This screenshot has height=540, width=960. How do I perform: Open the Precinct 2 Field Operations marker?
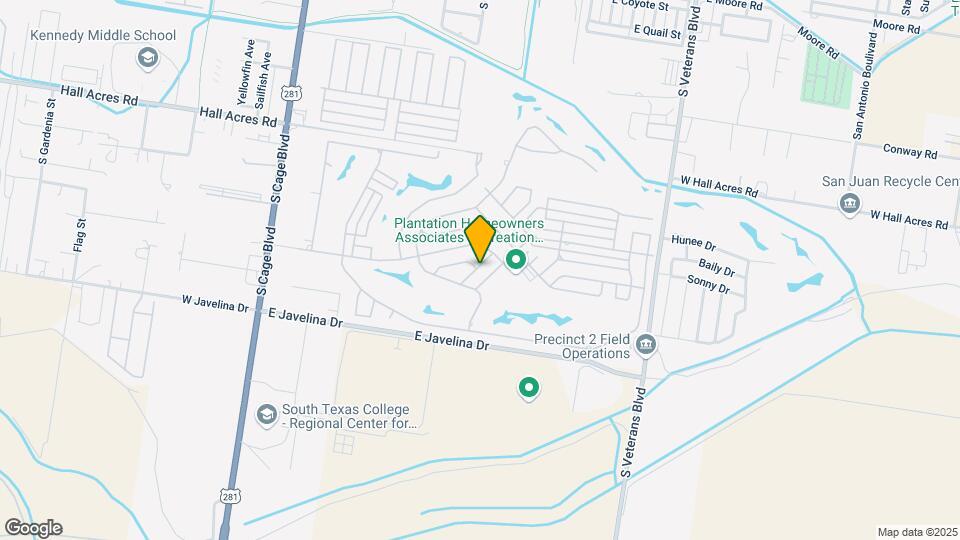point(646,345)
